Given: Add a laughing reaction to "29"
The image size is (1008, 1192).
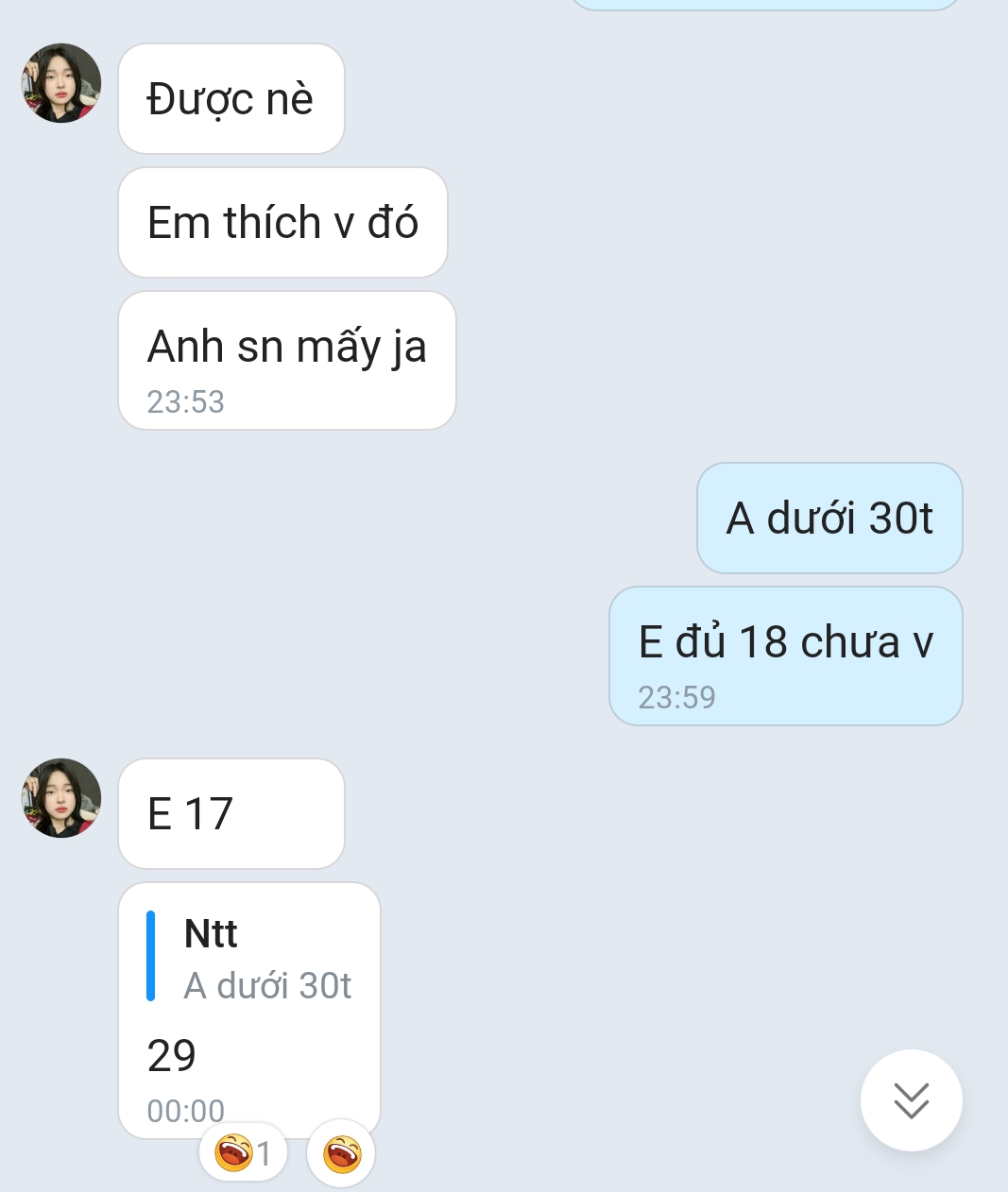Looking at the screenshot, I should [341, 1153].
